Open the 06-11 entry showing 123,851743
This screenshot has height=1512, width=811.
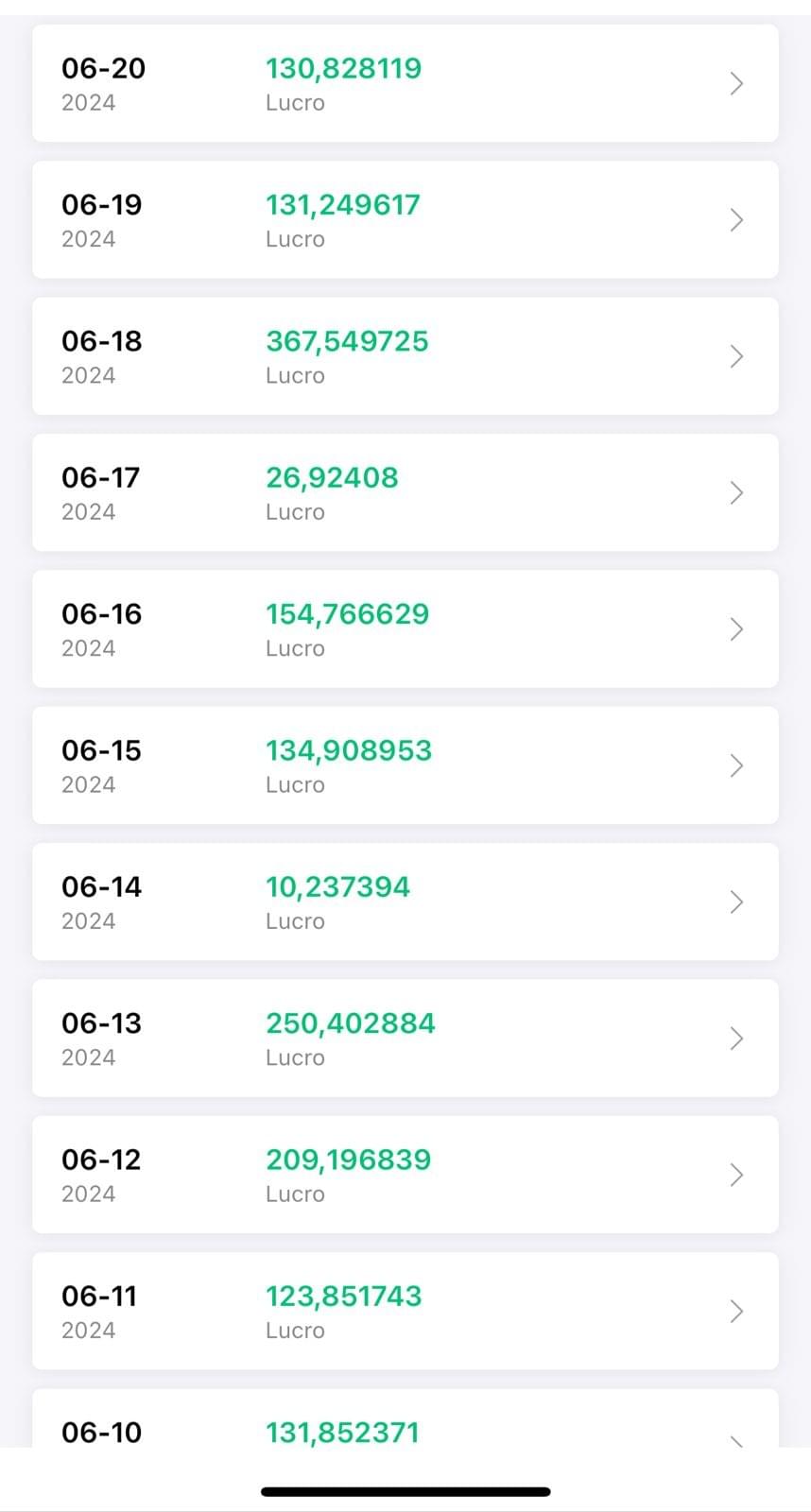click(x=405, y=1311)
